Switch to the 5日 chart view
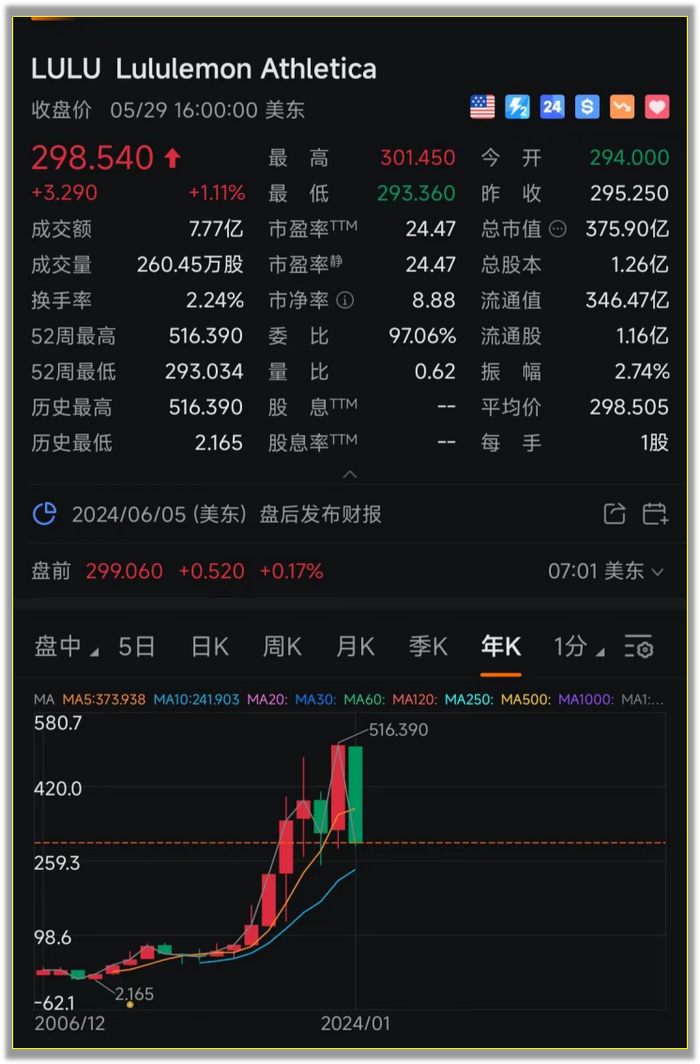The image size is (700, 1064). (137, 647)
